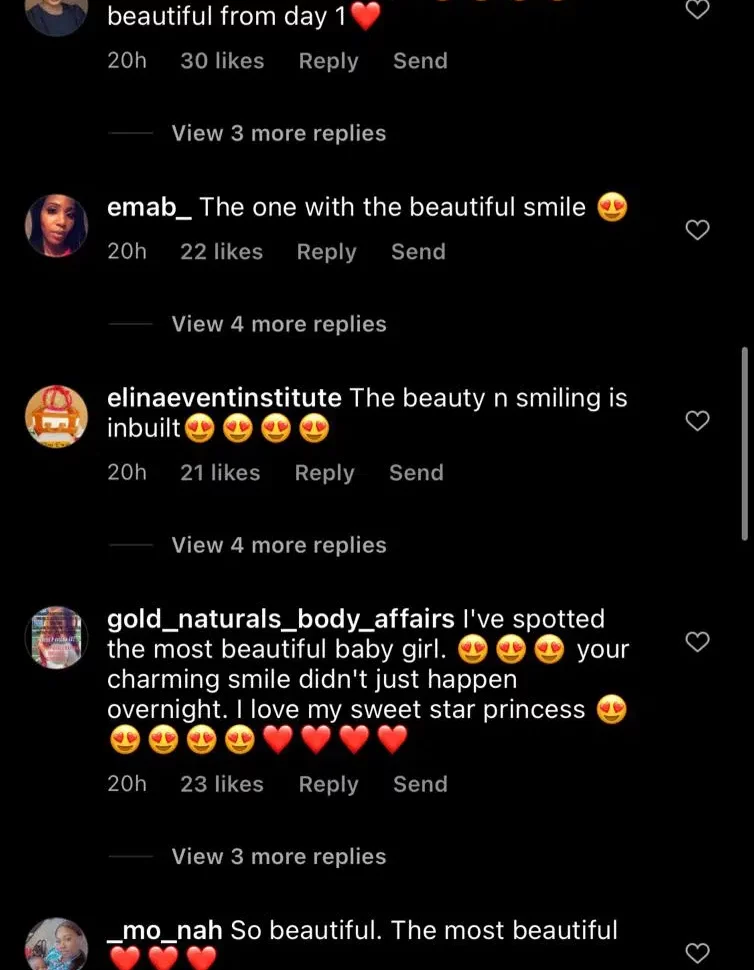Visit gold_naturals_body_affairs' profile via username

[280, 619]
